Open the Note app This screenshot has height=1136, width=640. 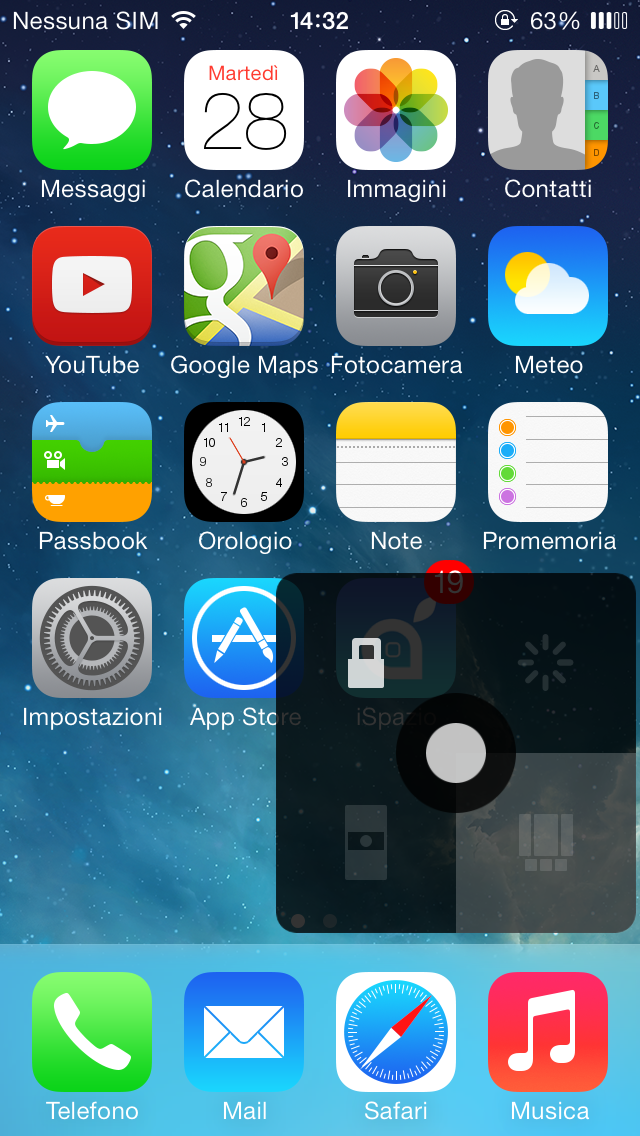pos(396,462)
